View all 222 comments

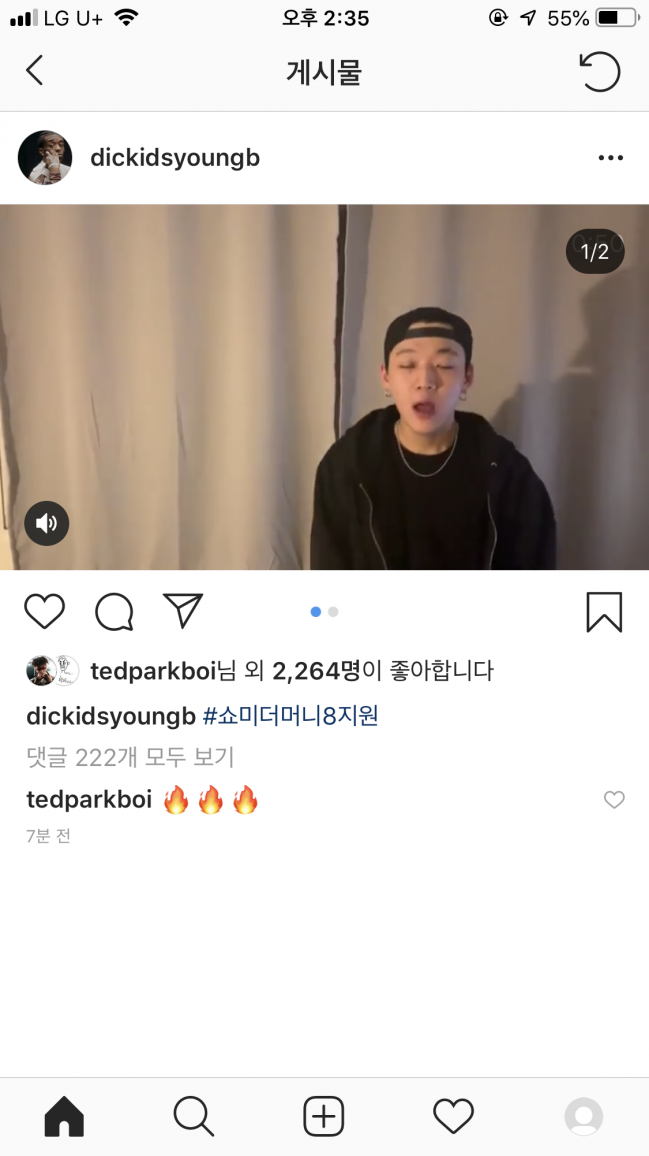tap(130, 757)
